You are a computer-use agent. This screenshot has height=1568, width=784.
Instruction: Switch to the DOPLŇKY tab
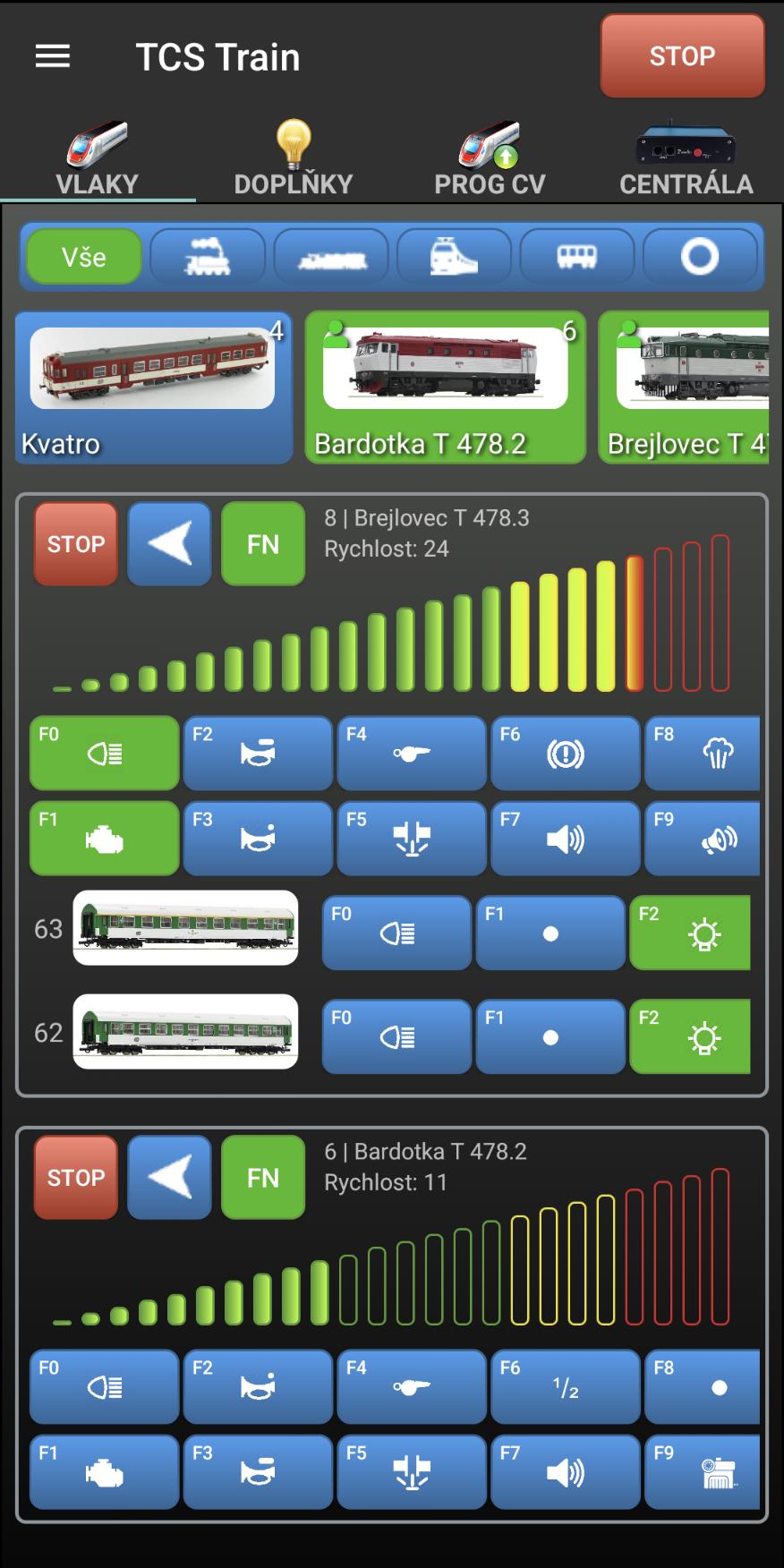click(x=294, y=161)
